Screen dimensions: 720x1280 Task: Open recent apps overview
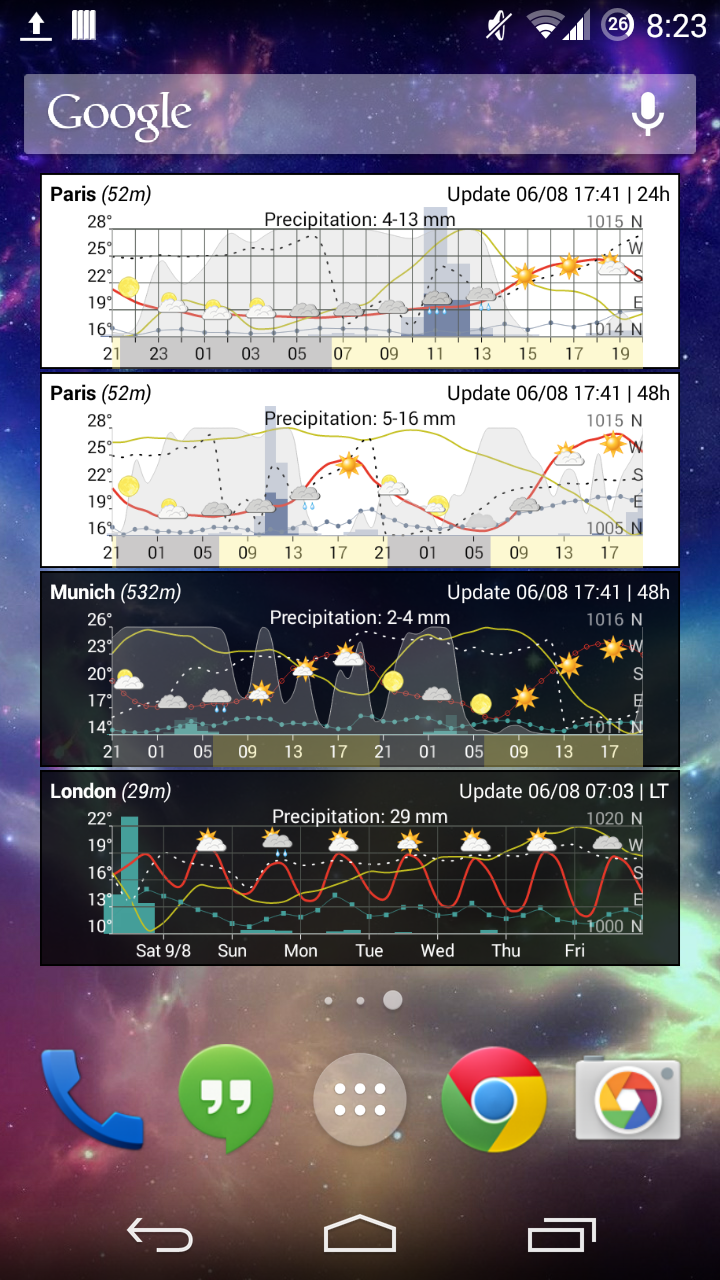click(561, 1236)
